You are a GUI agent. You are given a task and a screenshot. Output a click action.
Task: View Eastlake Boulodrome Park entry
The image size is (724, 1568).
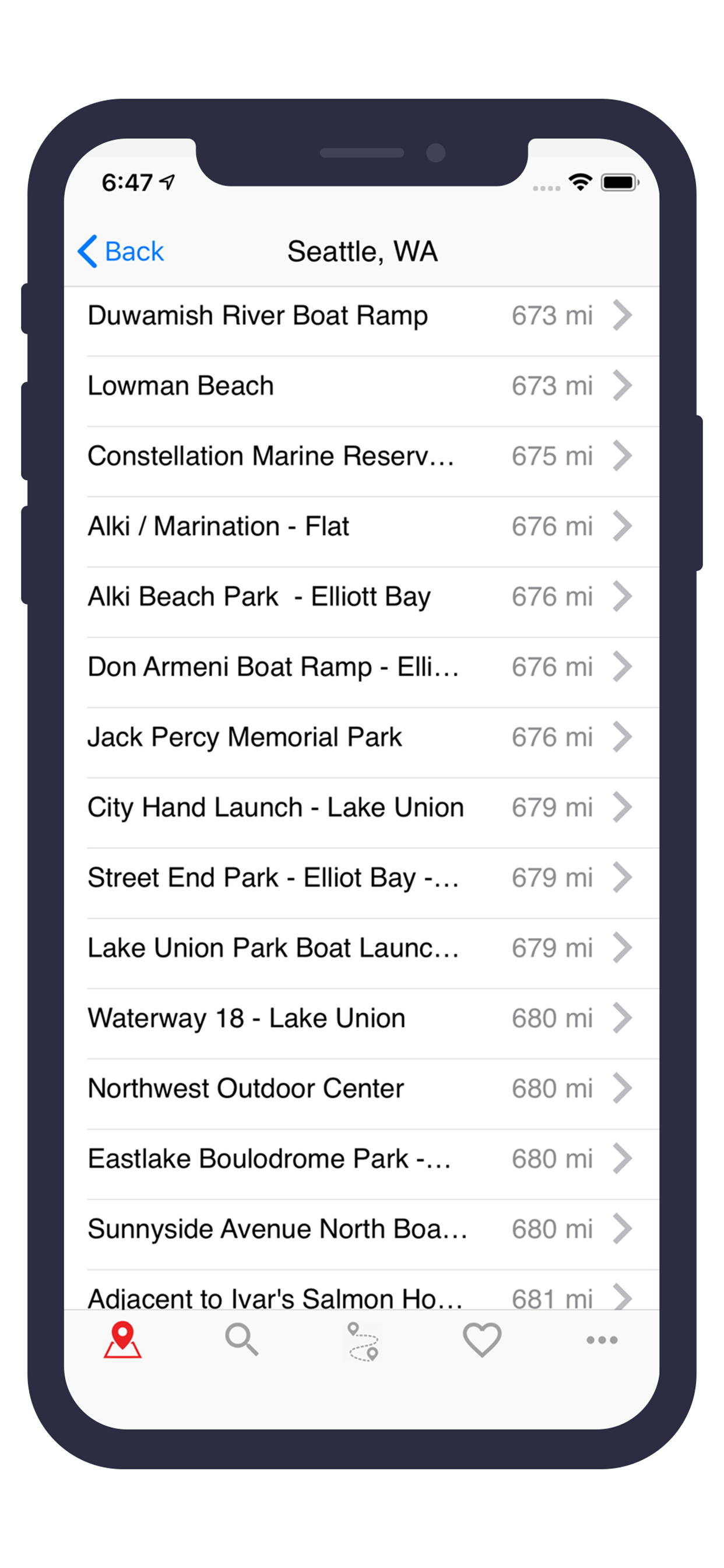(361, 1158)
